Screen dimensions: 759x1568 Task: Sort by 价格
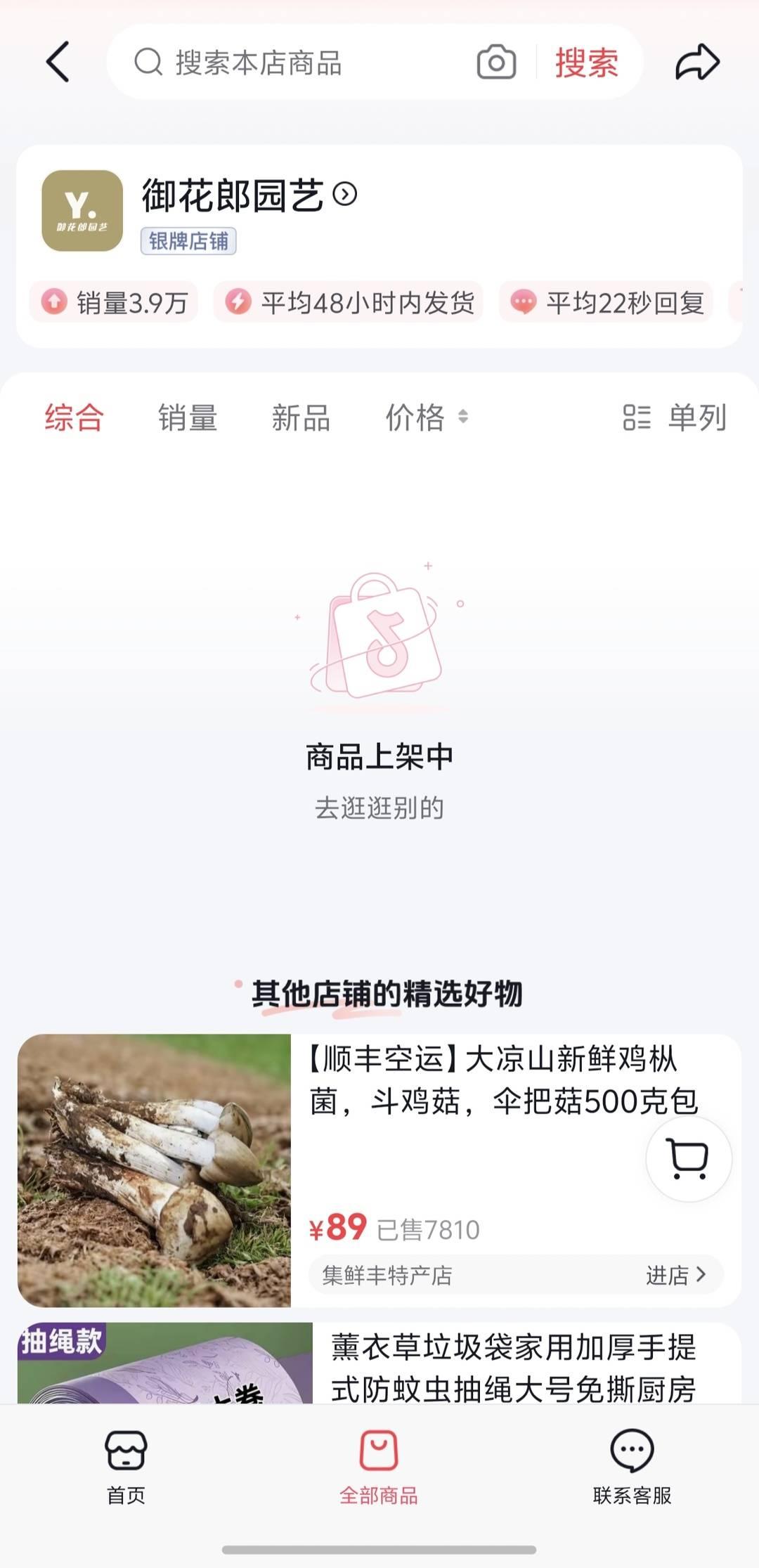(x=426, y=417)
